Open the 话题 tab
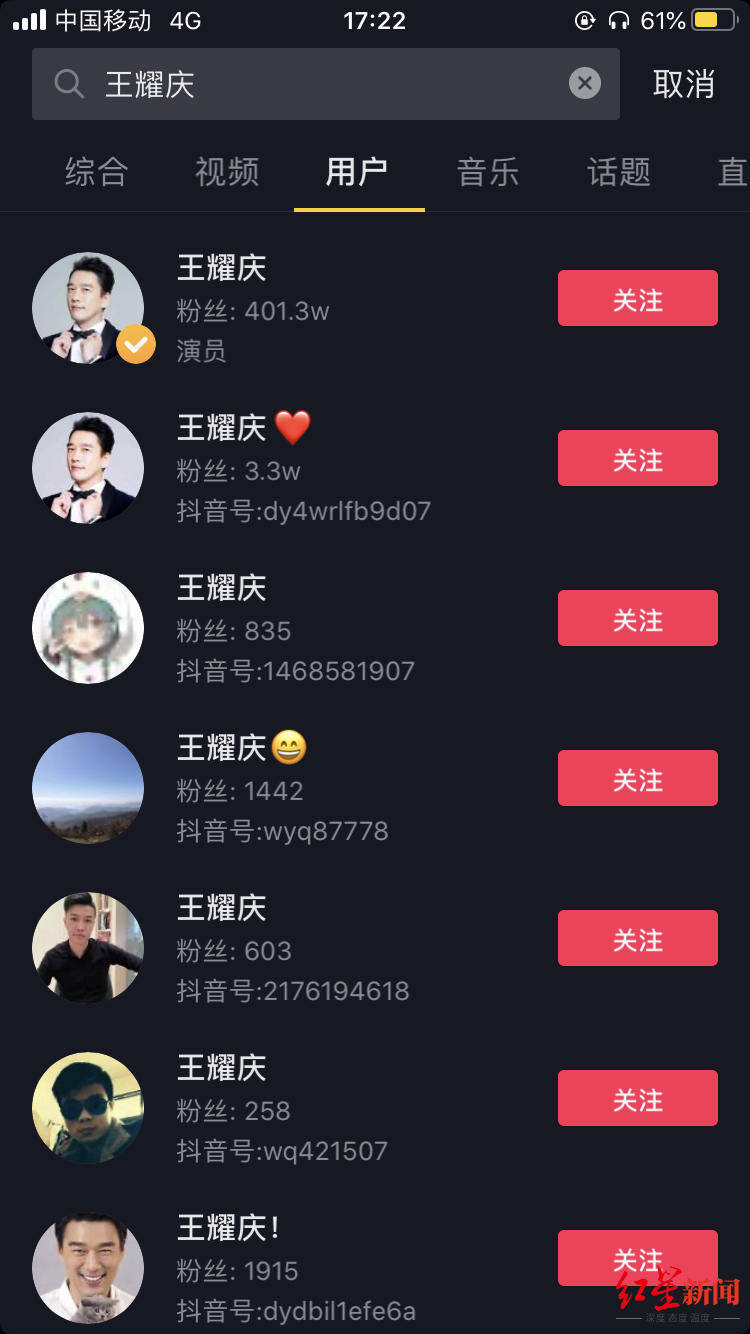 point(619,172)
